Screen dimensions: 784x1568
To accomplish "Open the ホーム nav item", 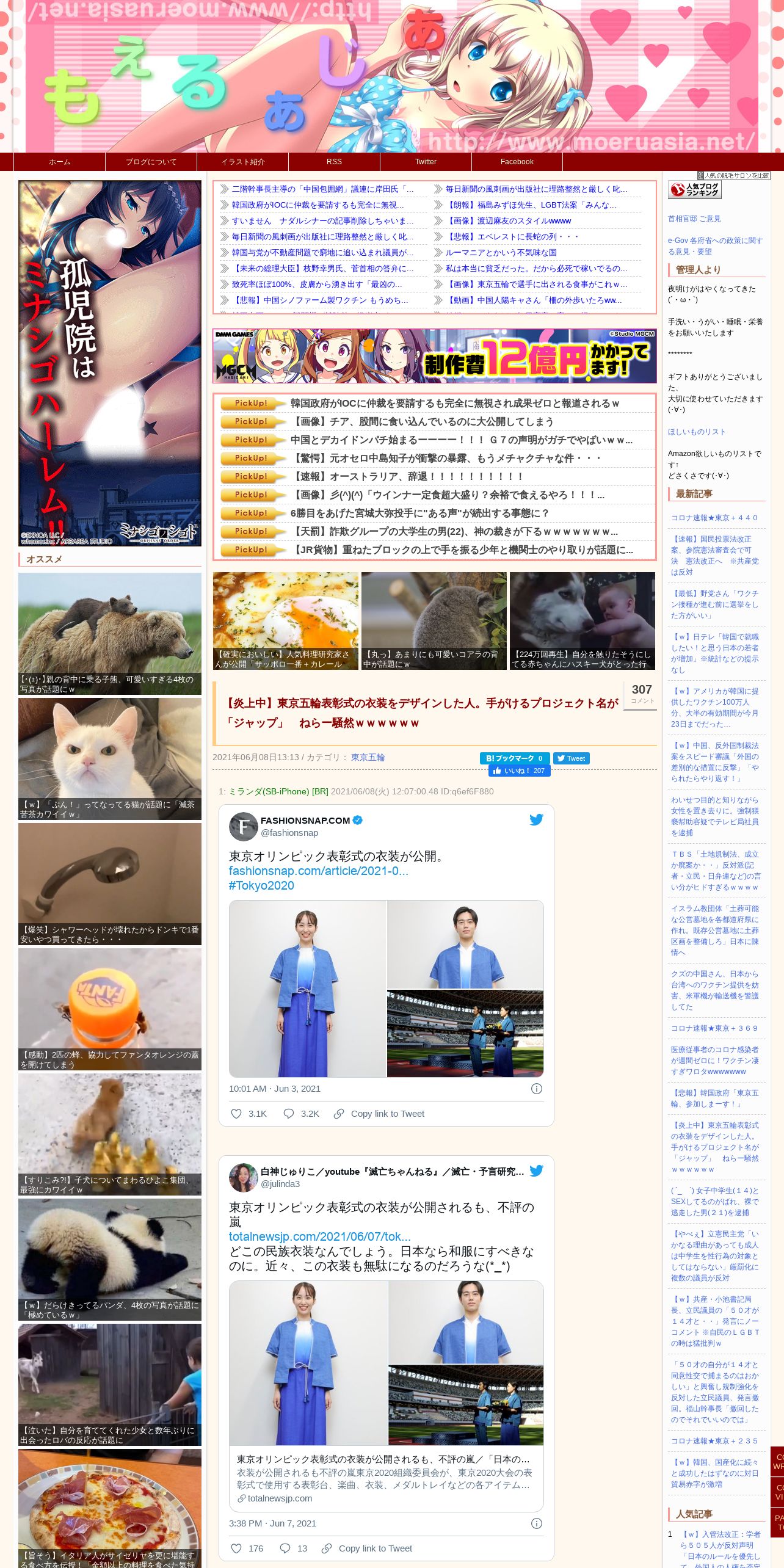I will (x=60, y=162).
